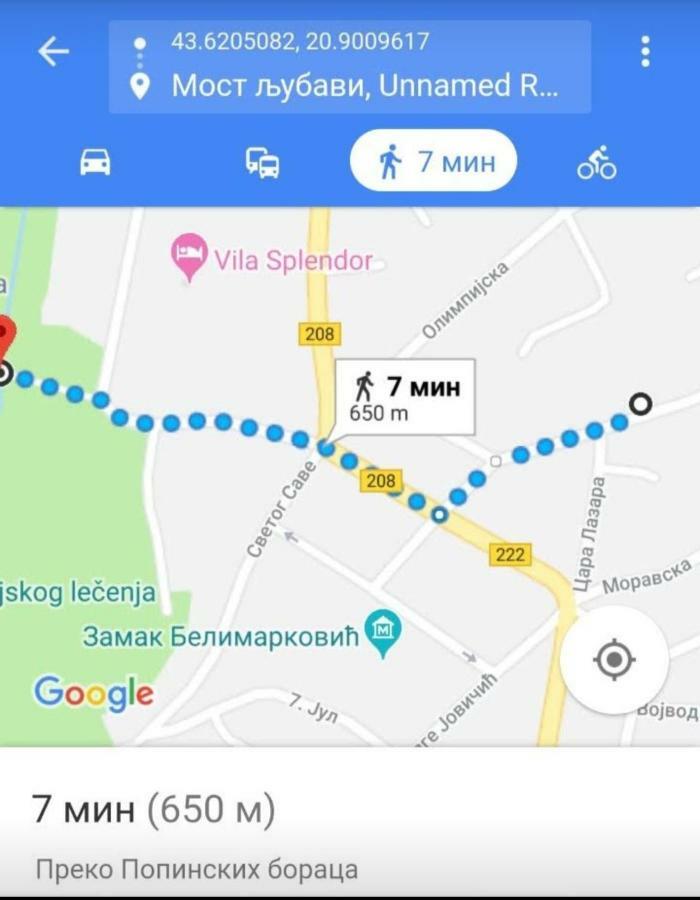Open the overflow menu with three dots

pos(646,52)
